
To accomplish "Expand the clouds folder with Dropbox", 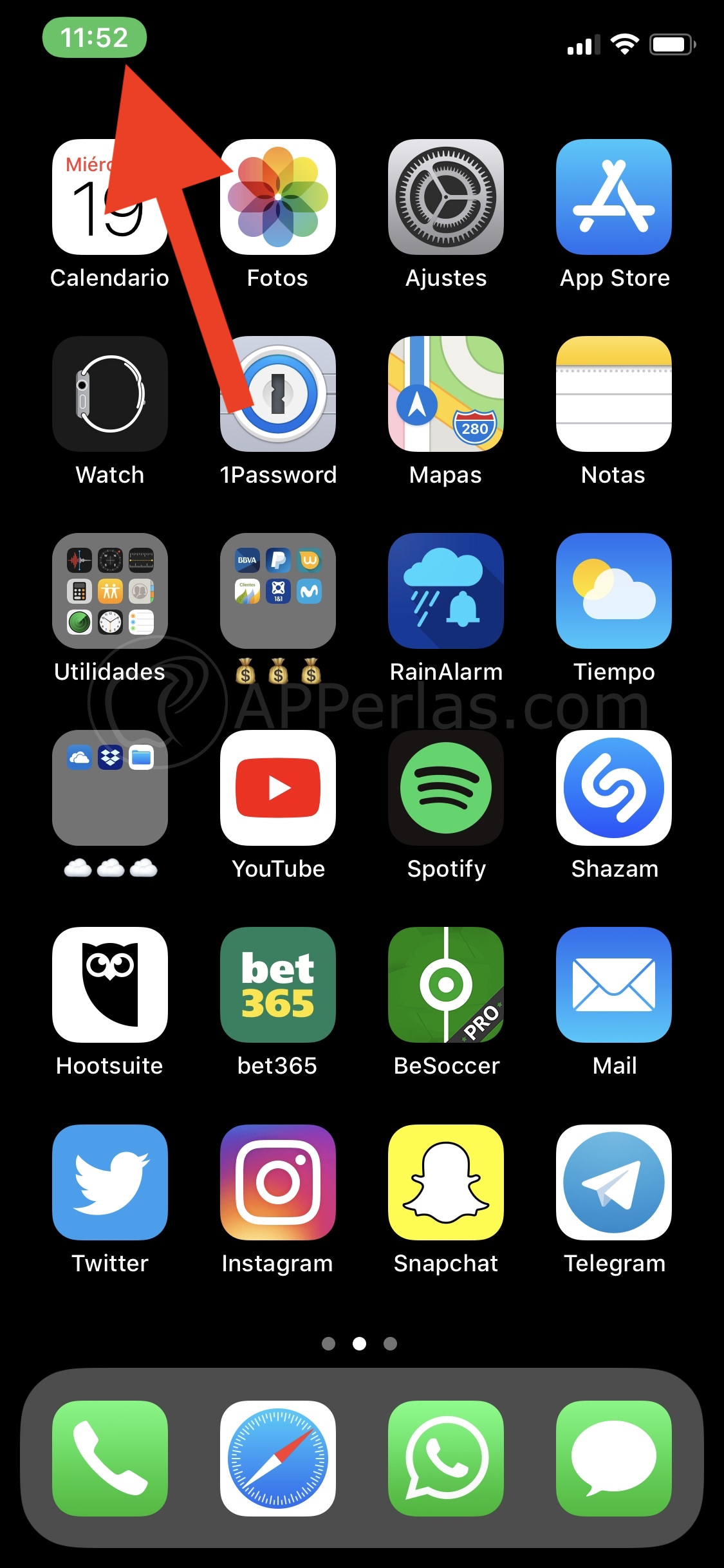I will (109, 789).
